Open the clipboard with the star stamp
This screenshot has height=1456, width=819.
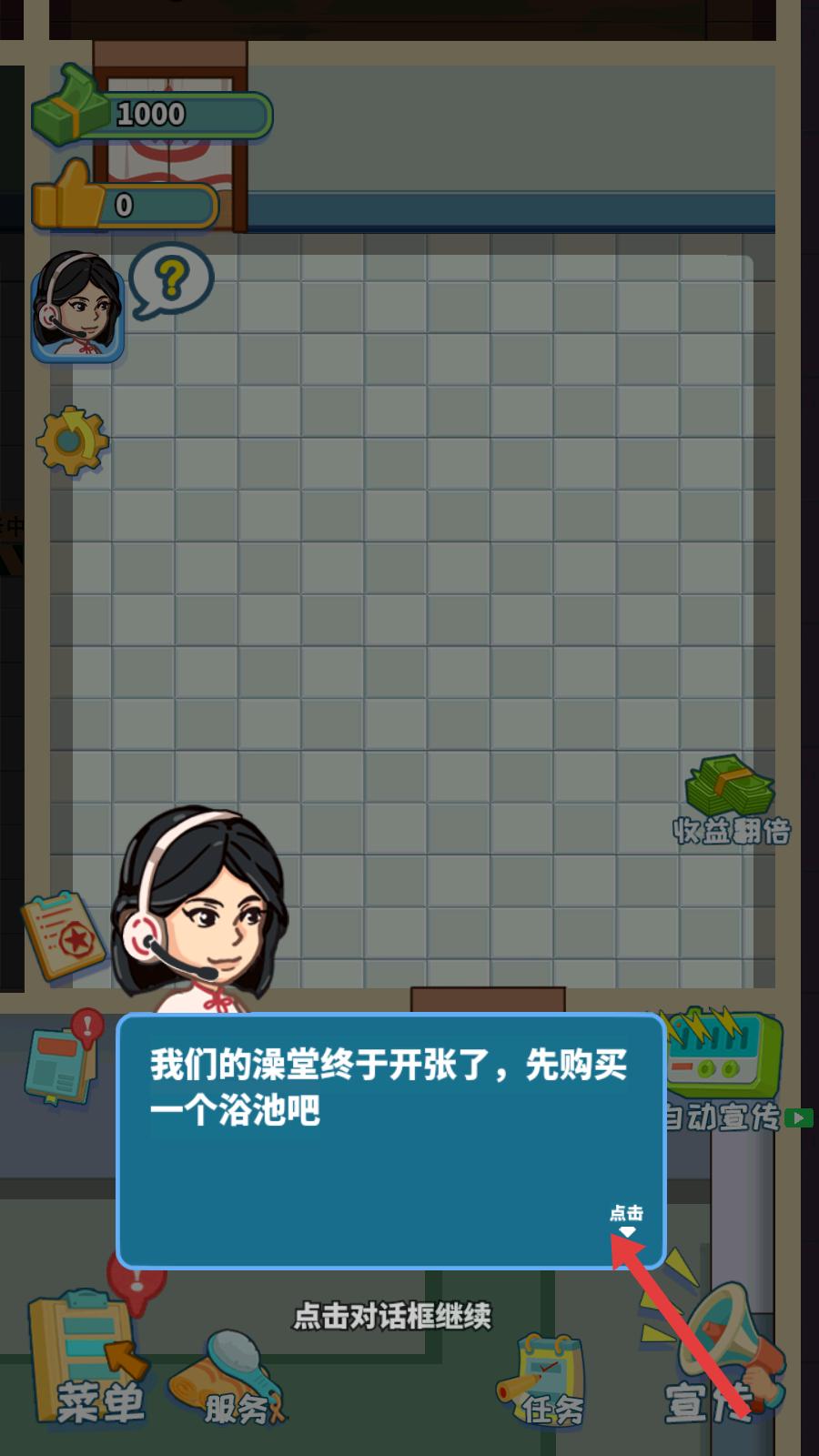coord(66,935)
